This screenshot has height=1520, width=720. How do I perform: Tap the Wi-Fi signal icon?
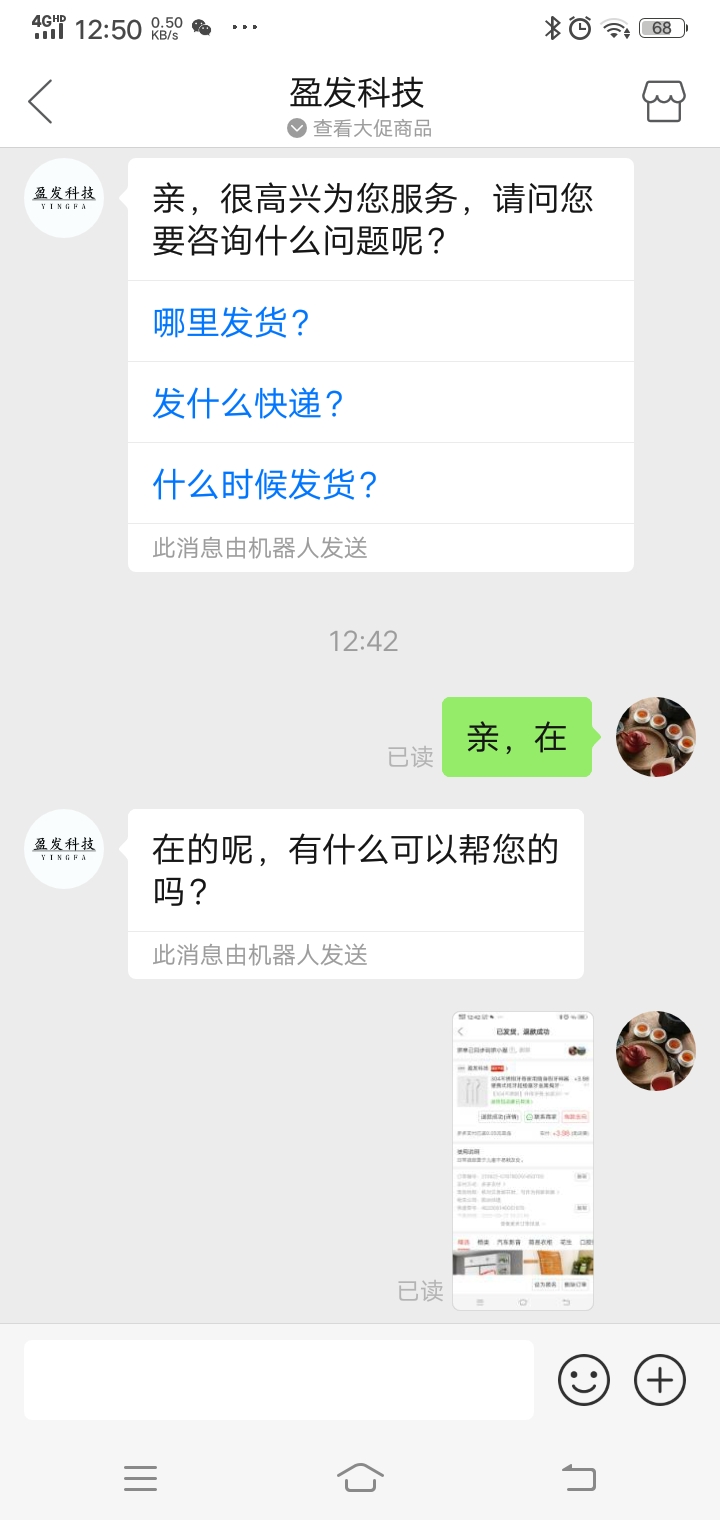click(x=613, y=27)
